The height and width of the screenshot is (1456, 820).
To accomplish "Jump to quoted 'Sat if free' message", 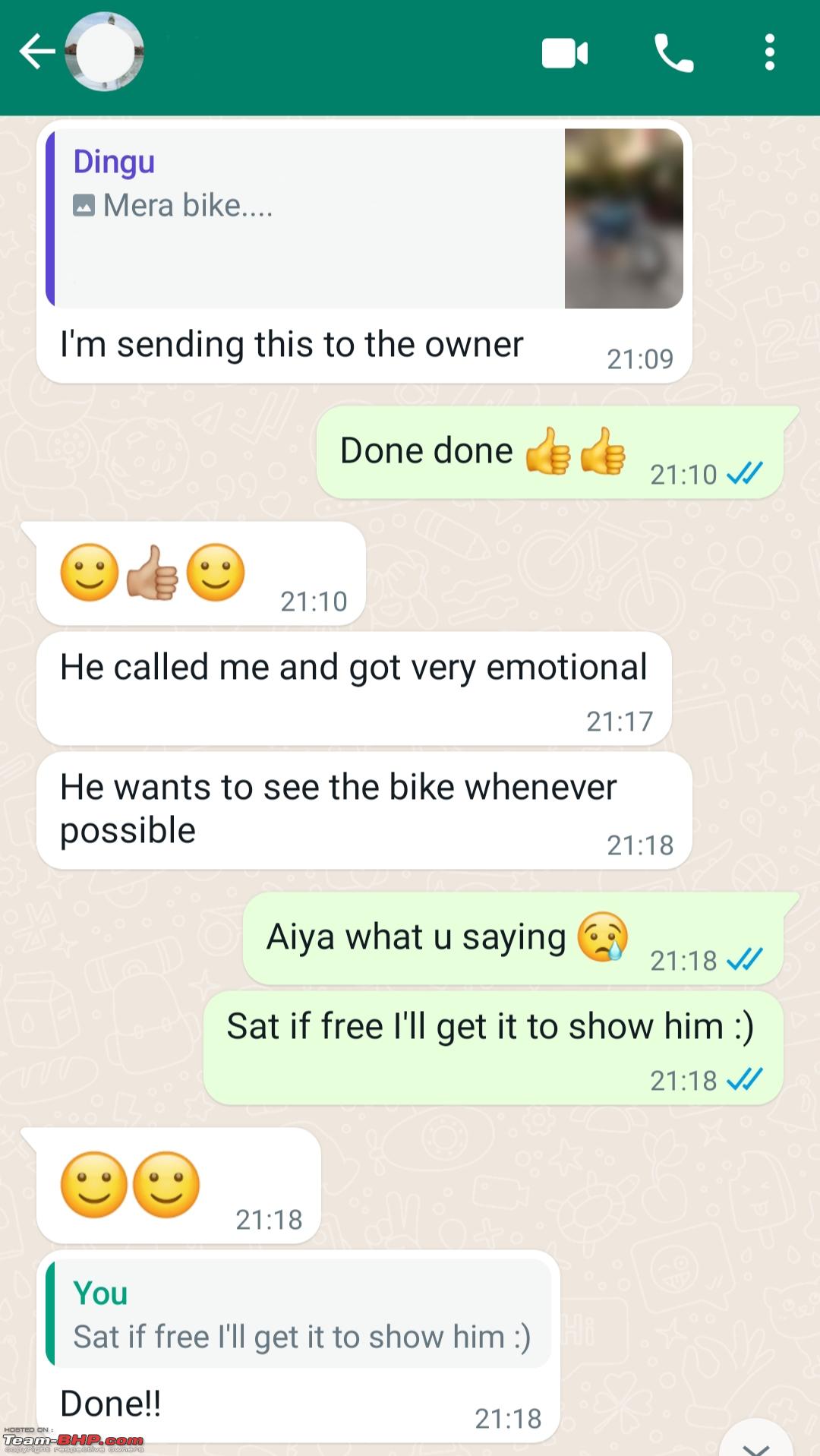I will (298, 1315).
